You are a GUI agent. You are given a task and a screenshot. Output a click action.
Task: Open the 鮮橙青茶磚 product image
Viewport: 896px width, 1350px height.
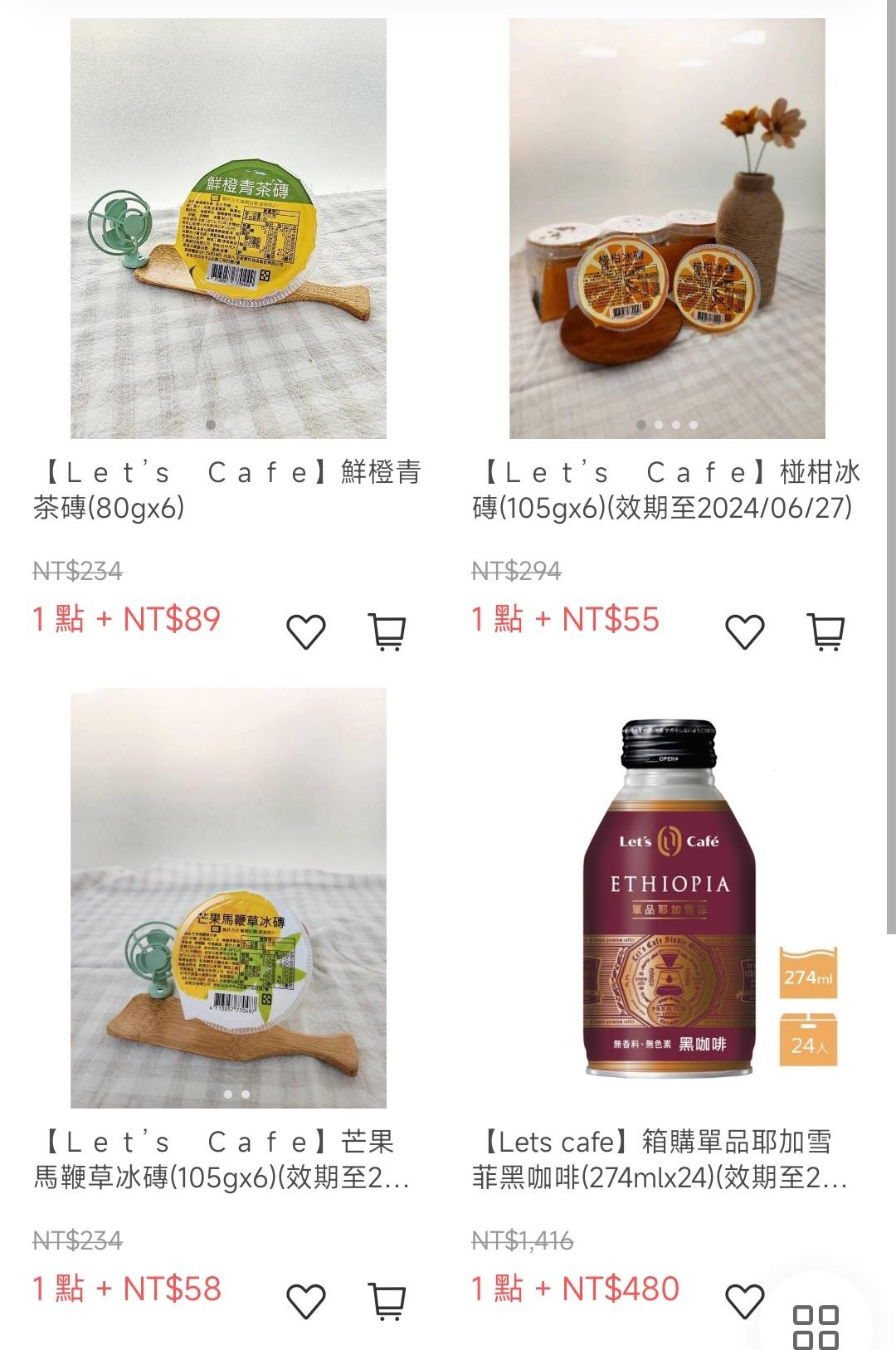pyautogui.click(x=228, y=228)
